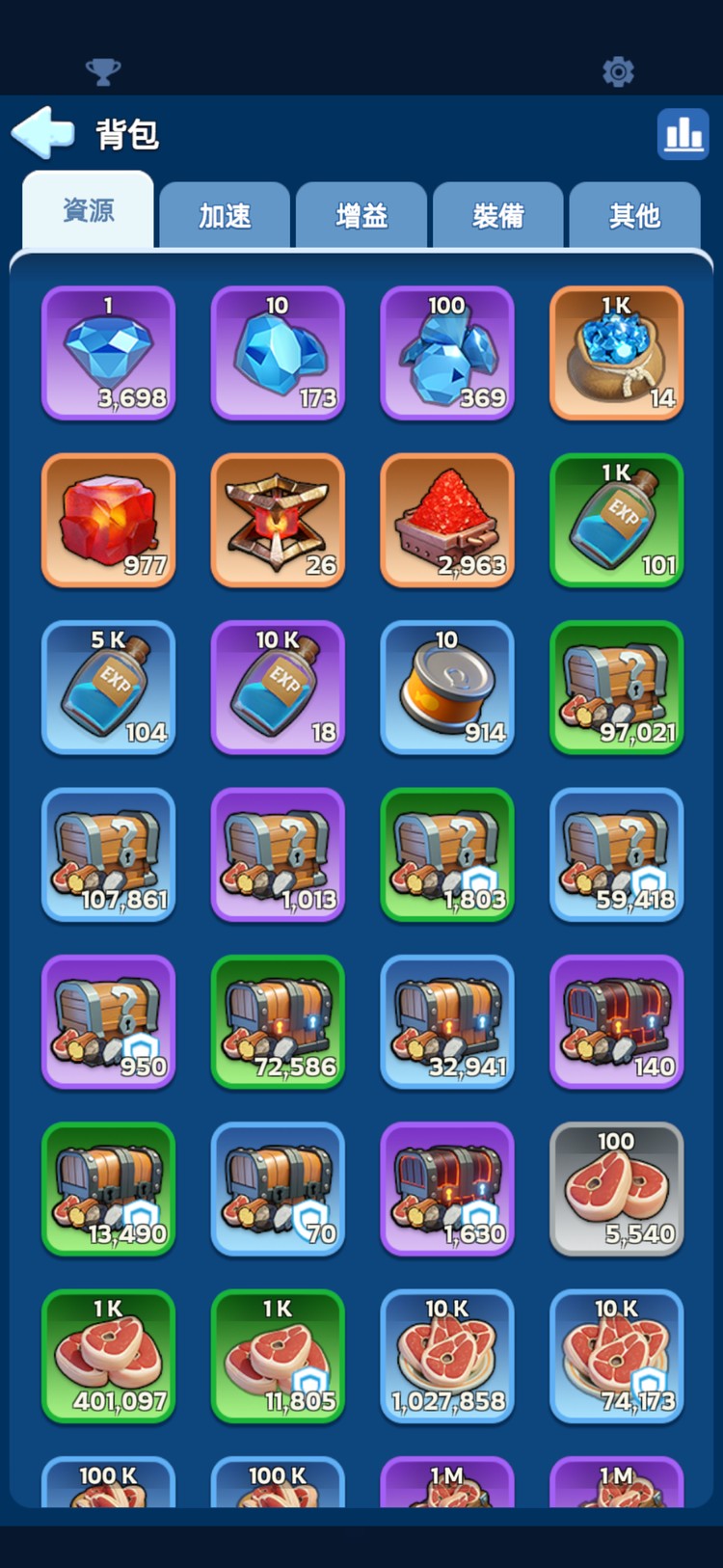The image size is (723, 1568).
Task: Open the trophy icon
Action: 103,71
